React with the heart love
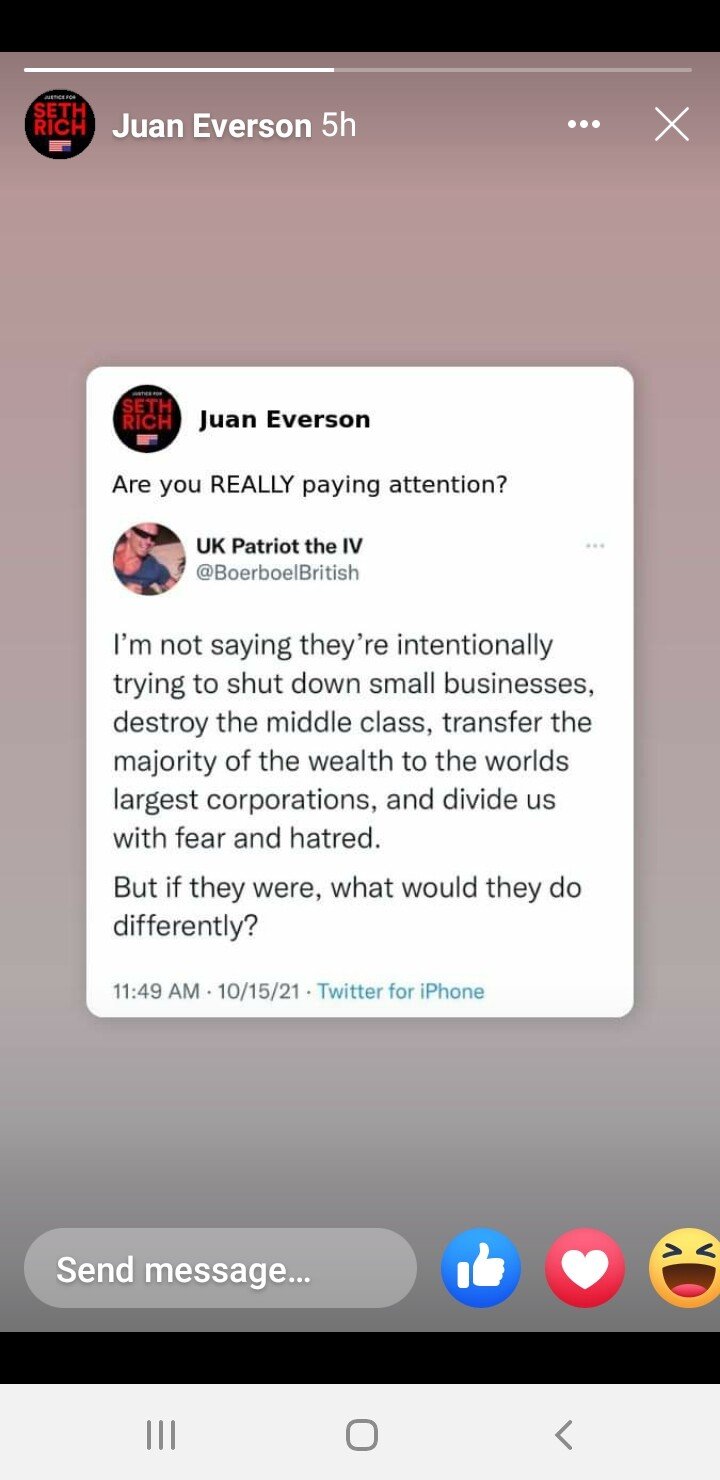 (x=585, y=1269)
